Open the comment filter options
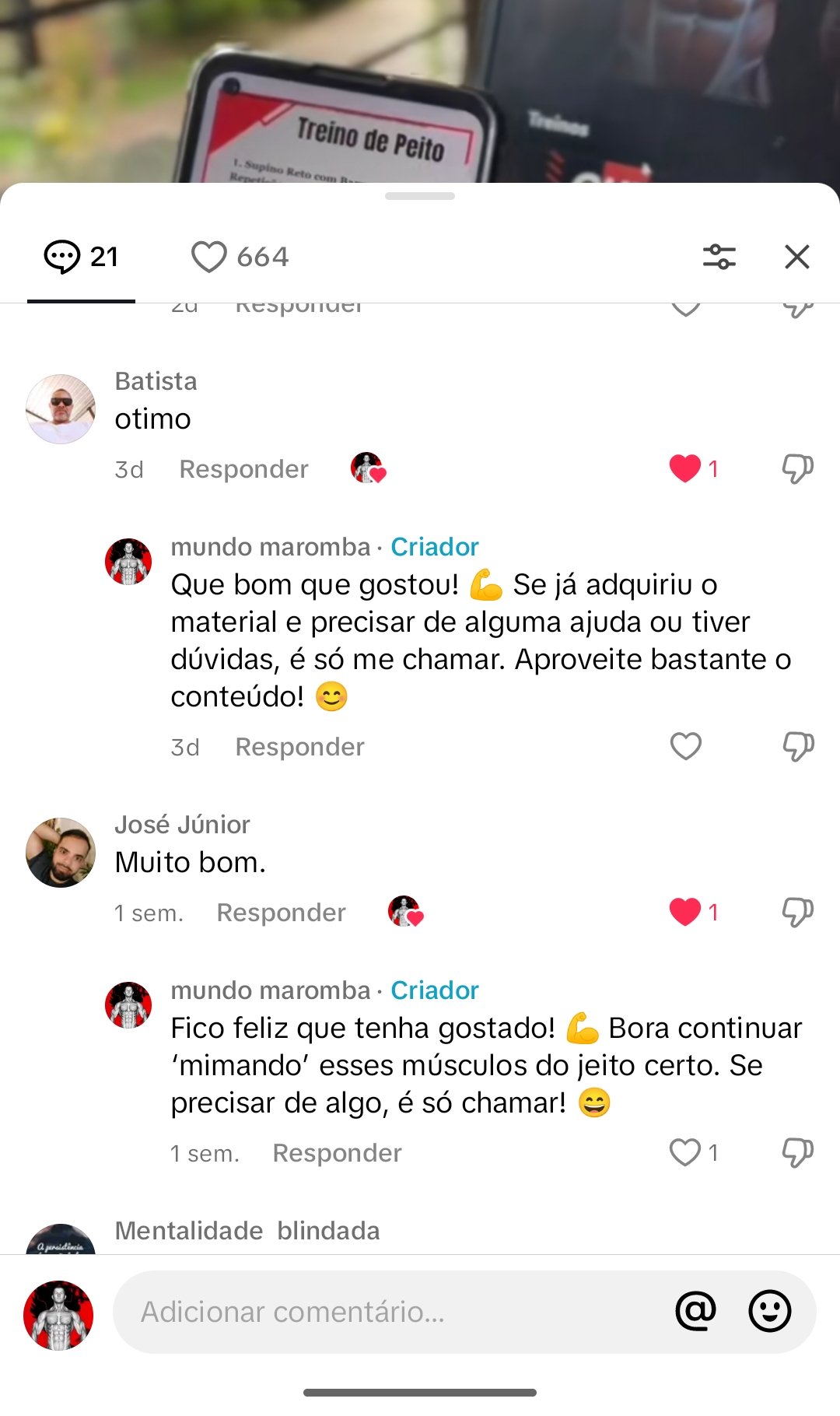Viewport: 840px width, 1416px height. coord(719,257)
